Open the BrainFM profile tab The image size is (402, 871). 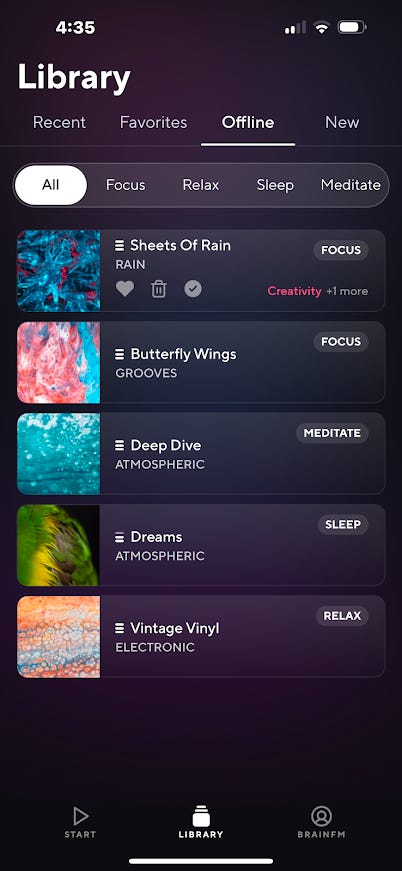coord(321,822)
